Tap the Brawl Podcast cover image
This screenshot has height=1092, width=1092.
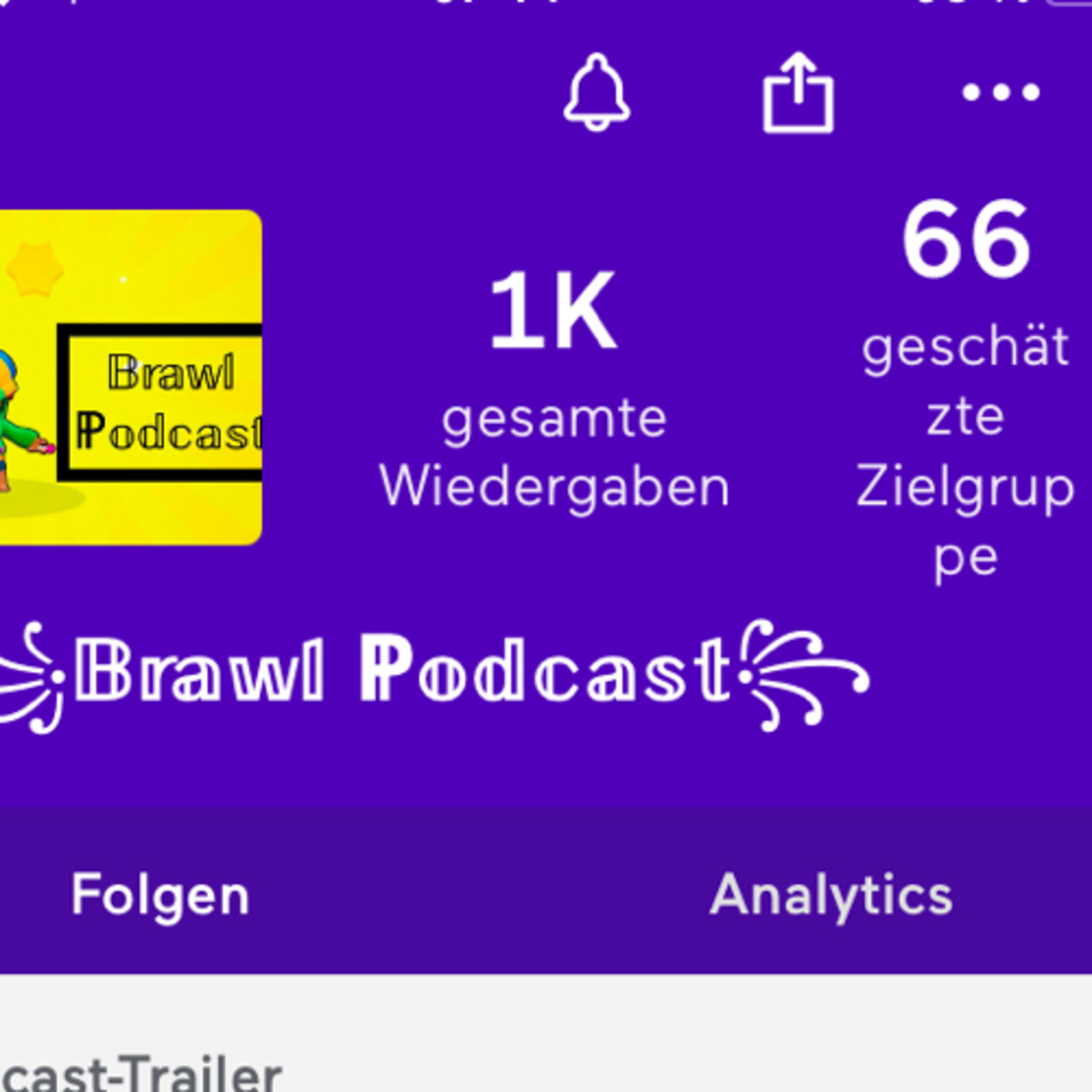click(131, 377)
